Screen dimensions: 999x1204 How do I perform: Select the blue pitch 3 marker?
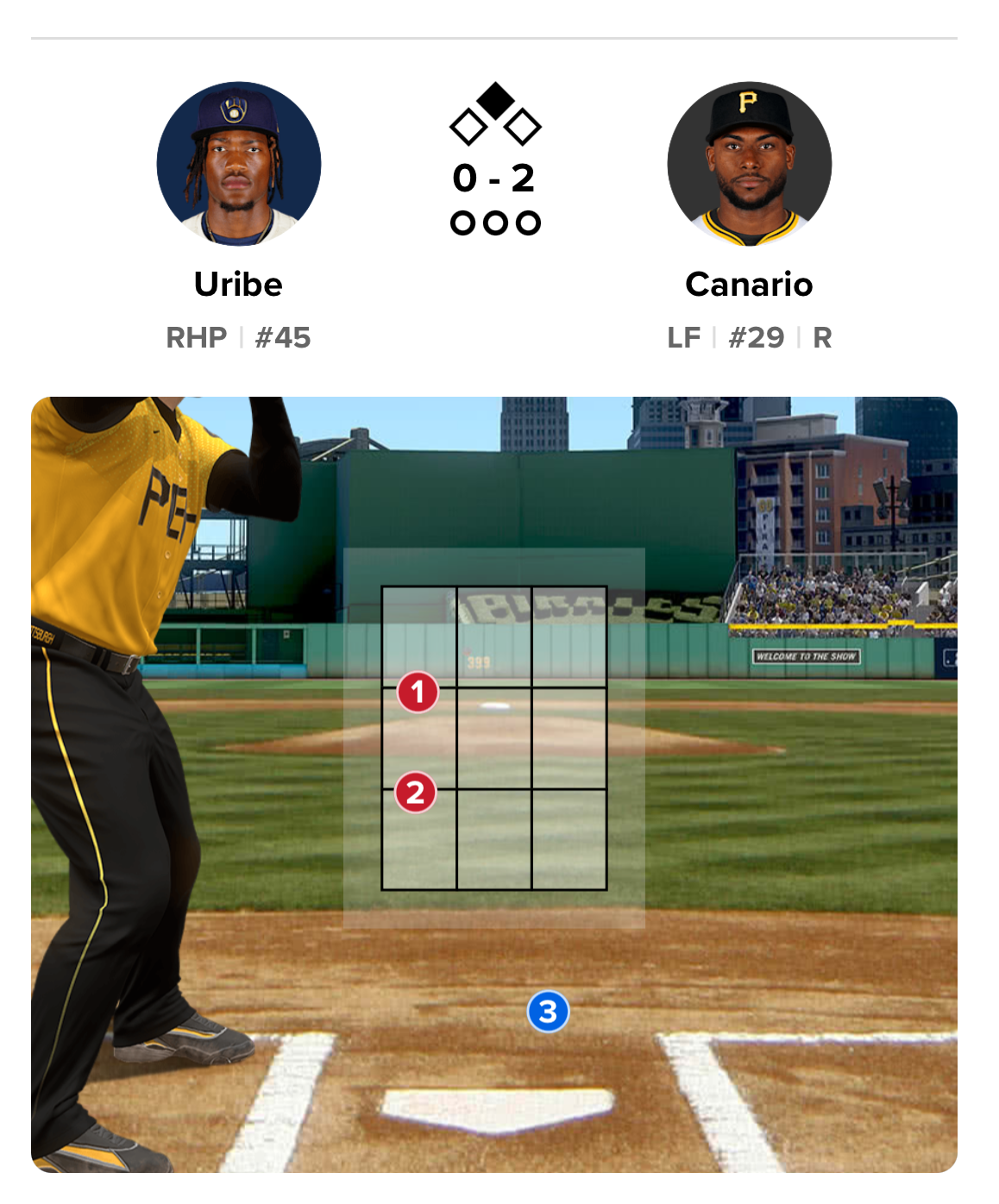click(548, 1012)
